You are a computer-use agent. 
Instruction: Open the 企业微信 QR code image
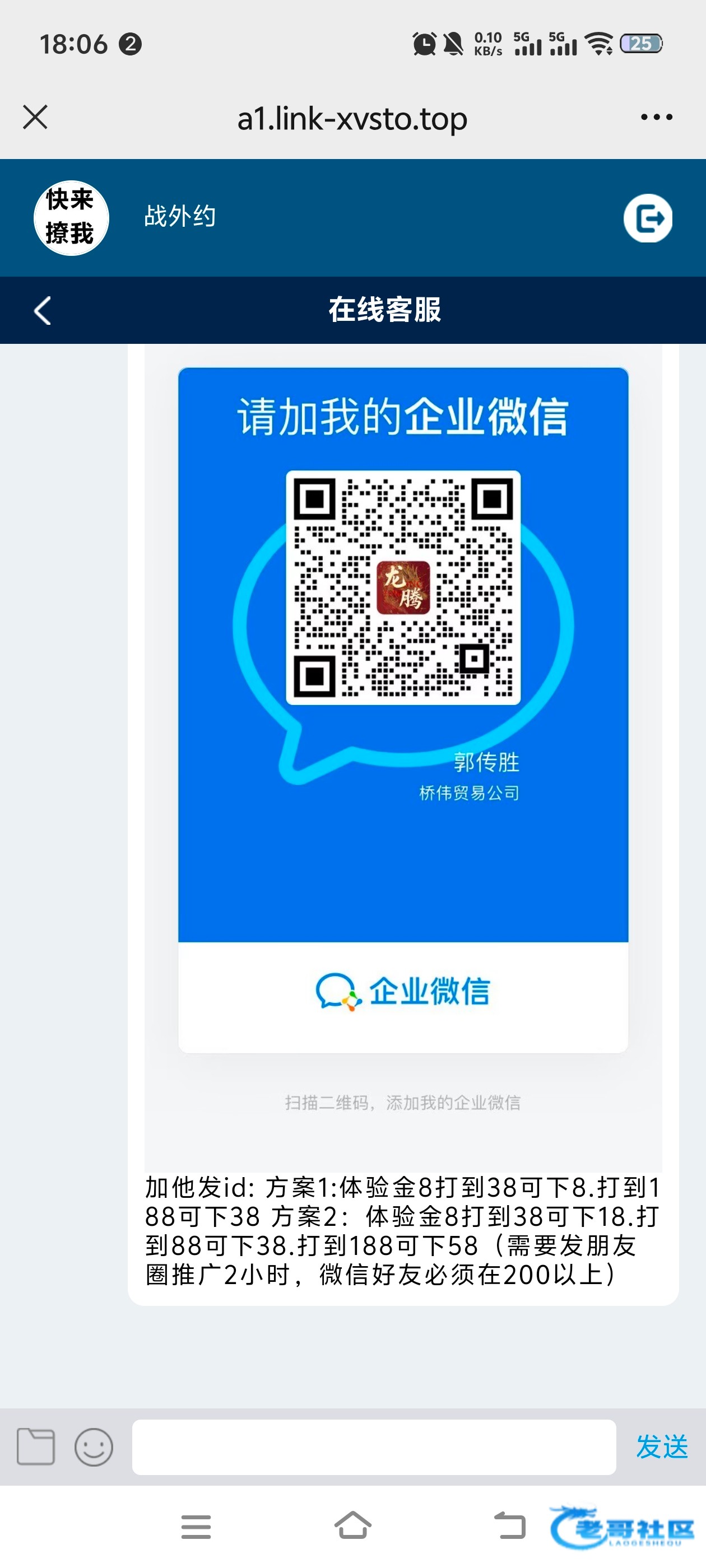403,709
